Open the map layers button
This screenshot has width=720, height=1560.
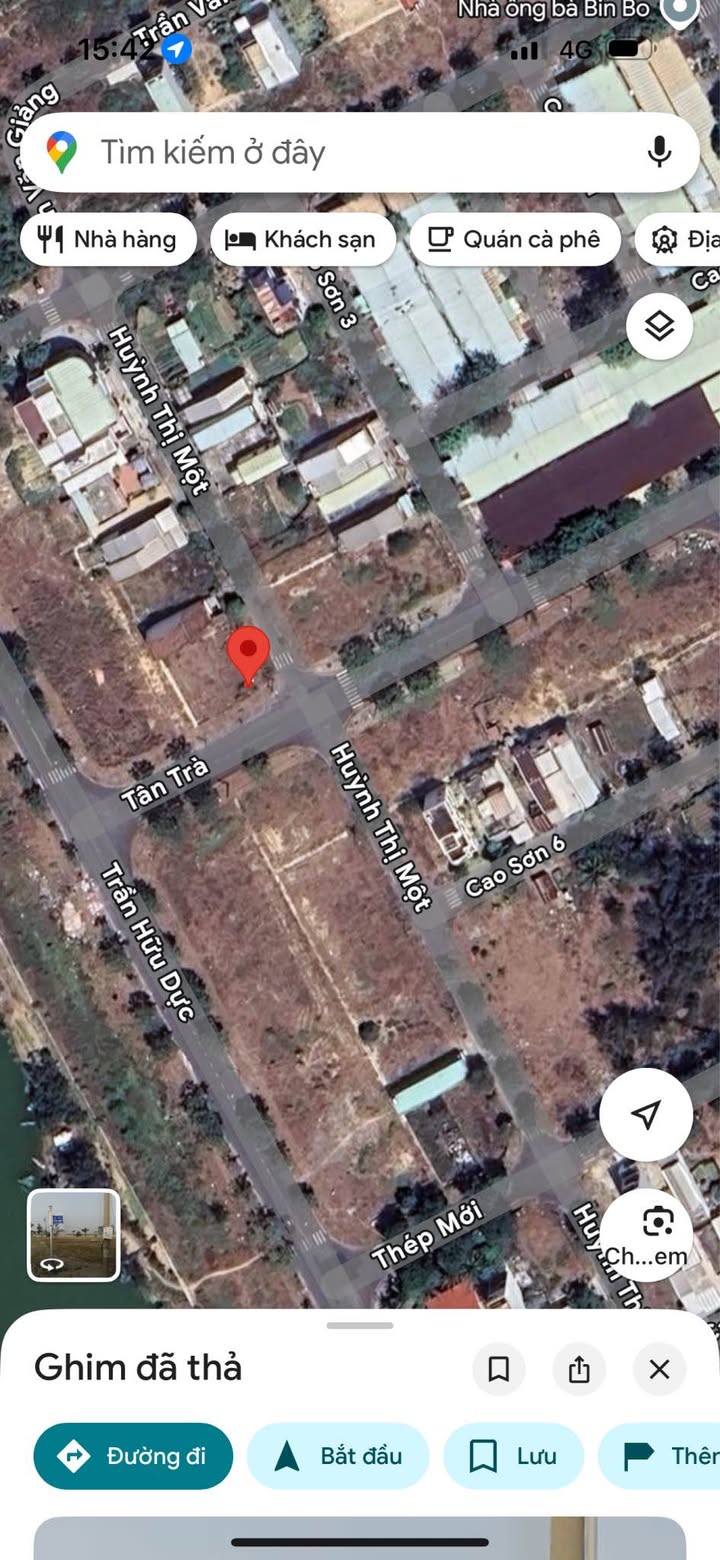pos(659,326)
